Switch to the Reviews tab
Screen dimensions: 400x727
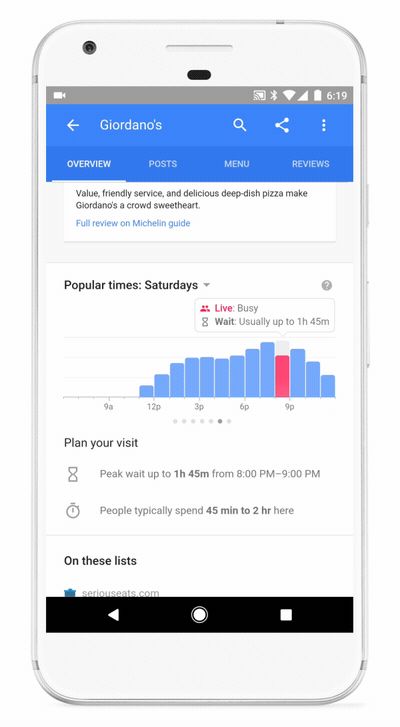coord(311,164)
